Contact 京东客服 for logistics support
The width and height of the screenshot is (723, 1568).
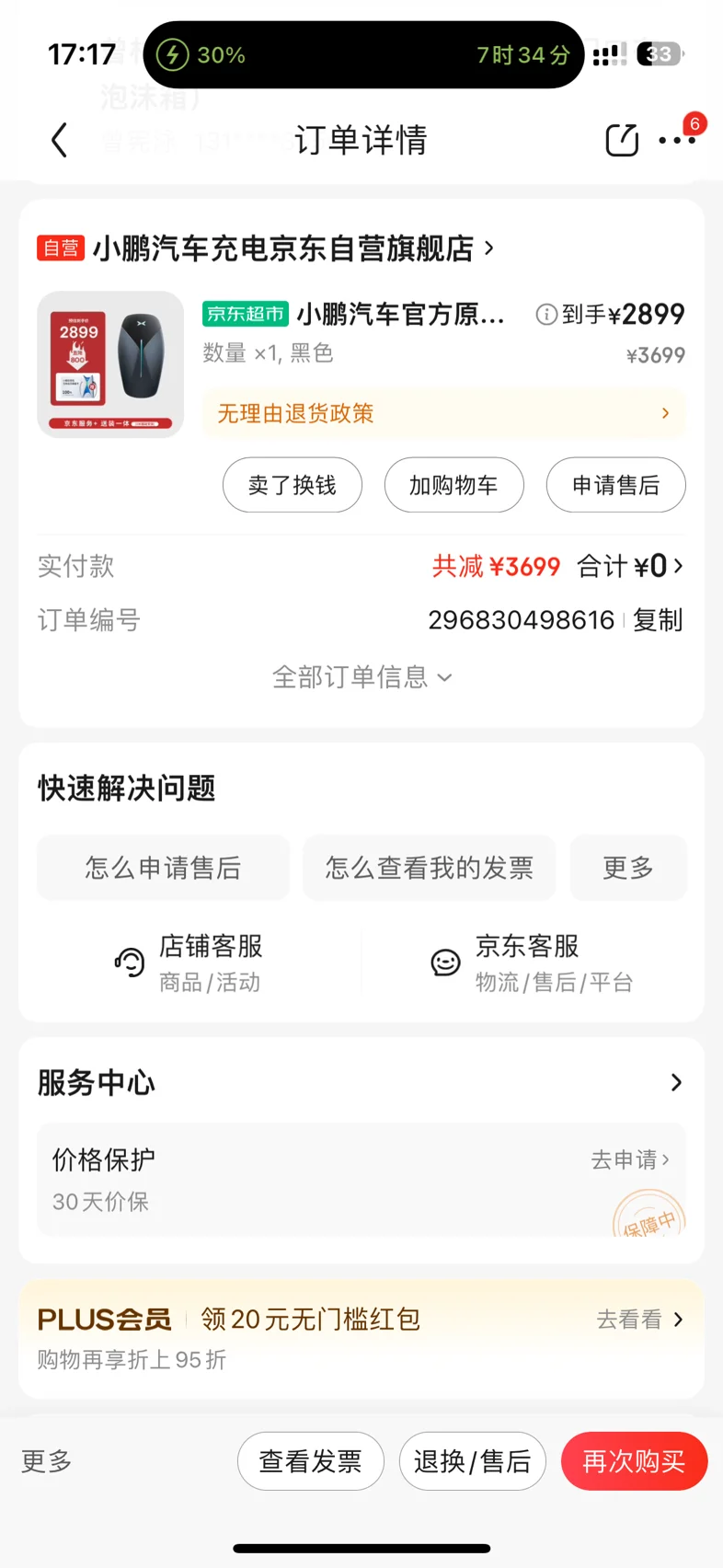533,963
